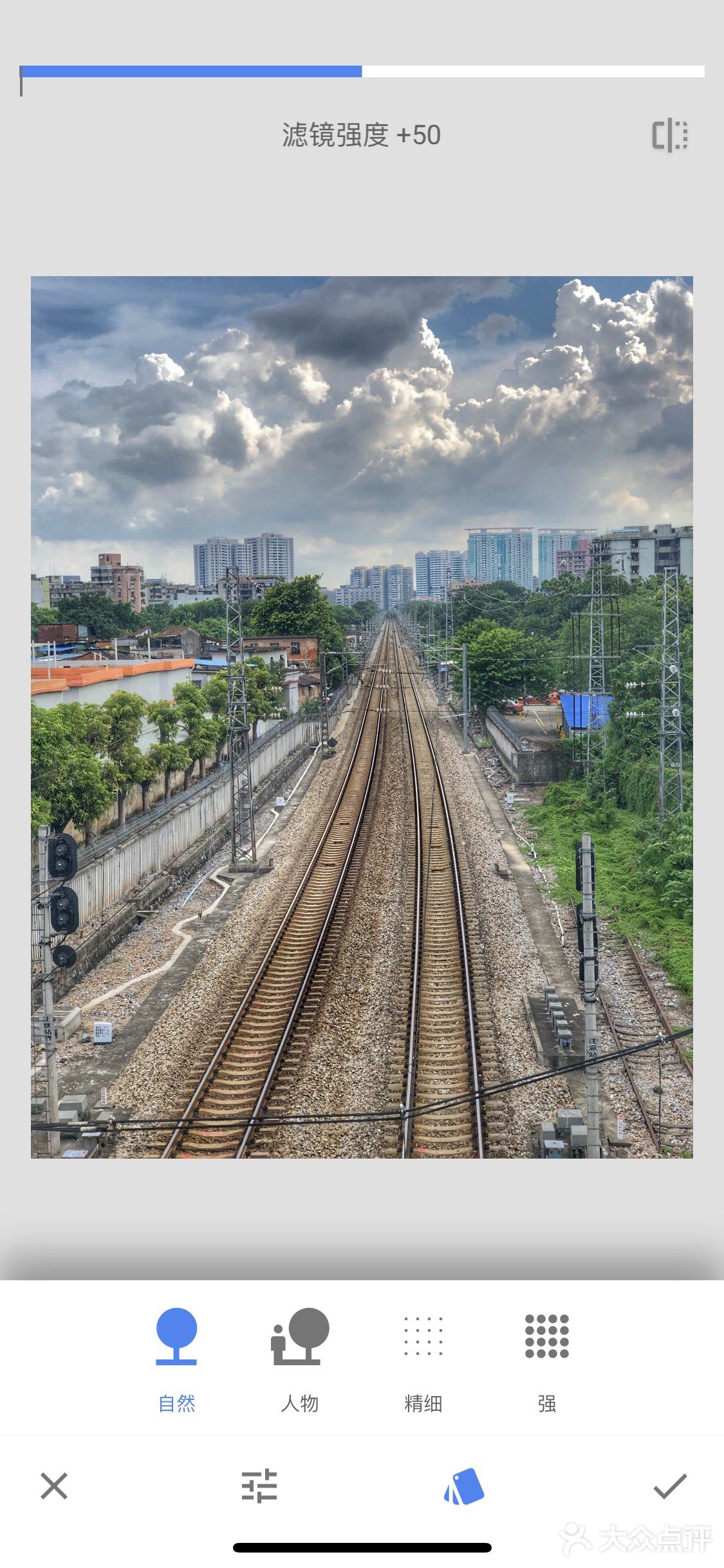Tap the blue styles icon
Screen dimensions: 724x1568
point(464,1486)
